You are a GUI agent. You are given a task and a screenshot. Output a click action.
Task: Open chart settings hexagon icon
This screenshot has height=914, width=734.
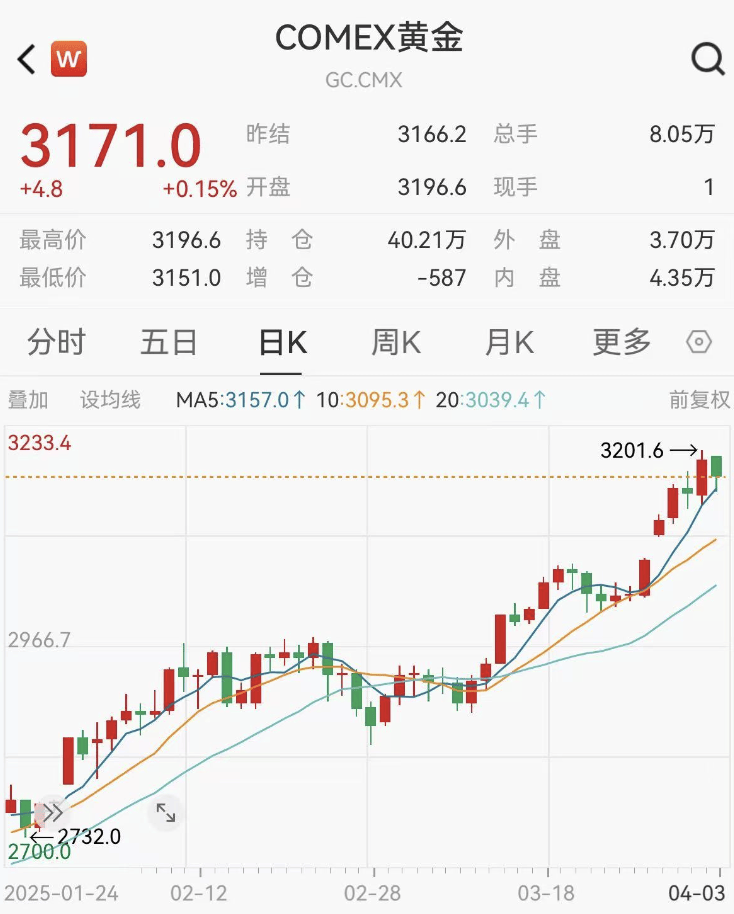tap(699, 343)
